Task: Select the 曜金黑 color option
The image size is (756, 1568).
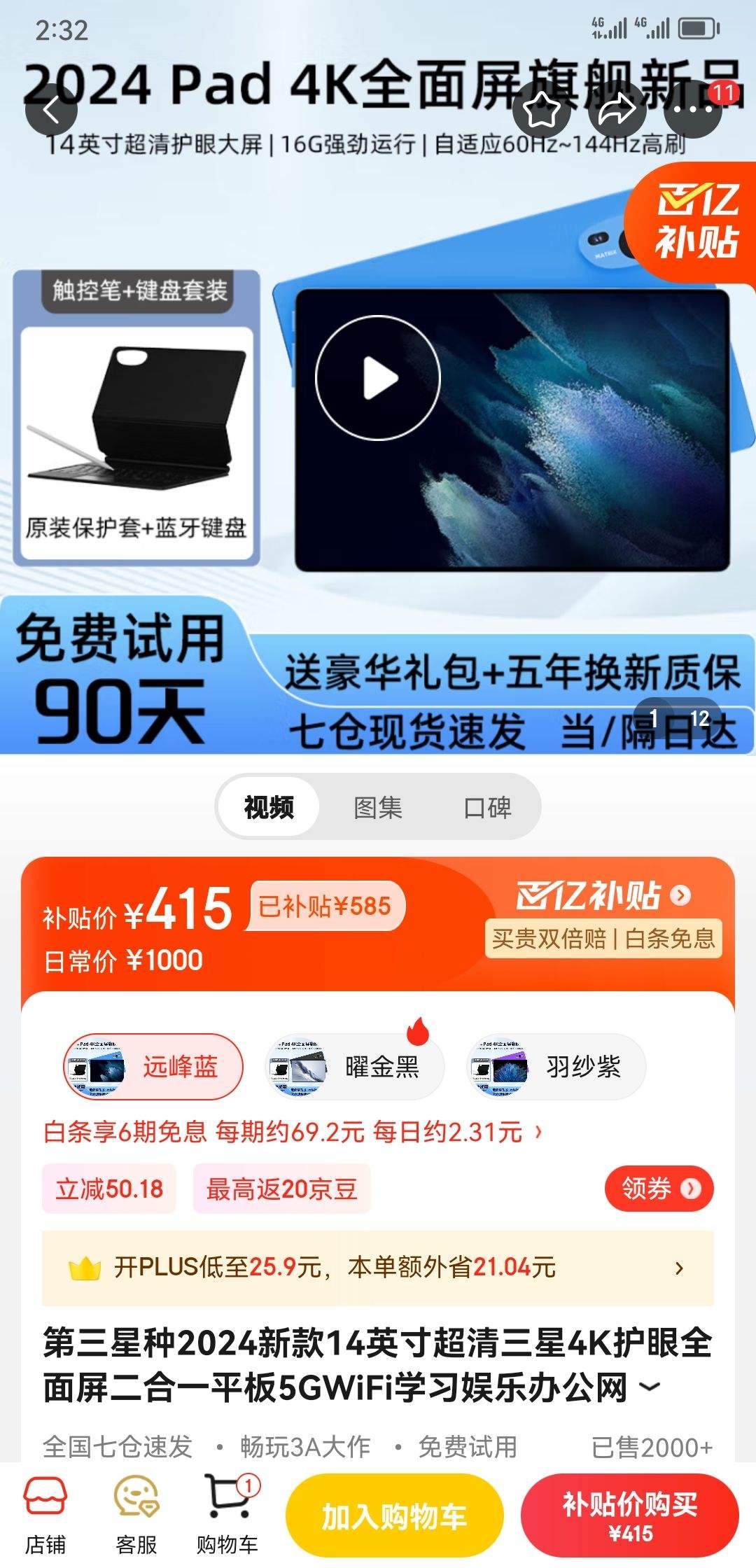Action: pyautogui.click(x=353, y=1065)
